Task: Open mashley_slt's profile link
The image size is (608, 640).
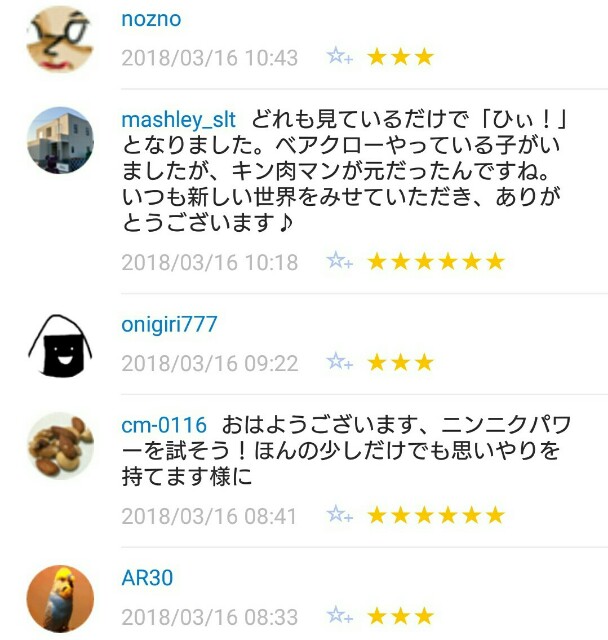Action: pos(178,121)
